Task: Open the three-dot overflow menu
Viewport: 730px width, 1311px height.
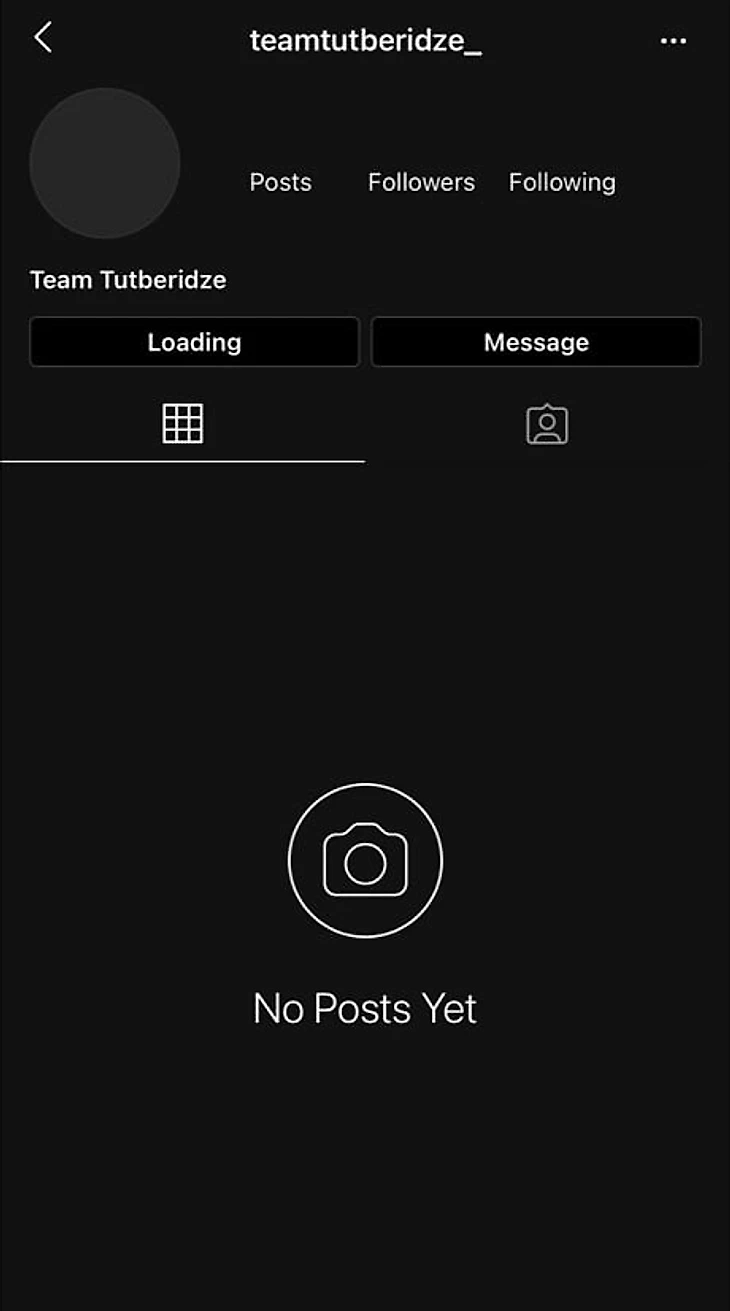Action: click(673, 41)
